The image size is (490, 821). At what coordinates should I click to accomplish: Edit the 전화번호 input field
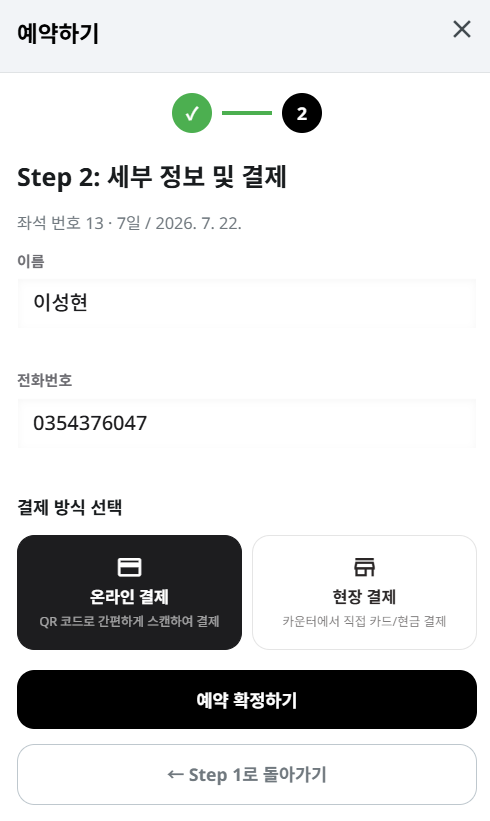click(247, 424)
